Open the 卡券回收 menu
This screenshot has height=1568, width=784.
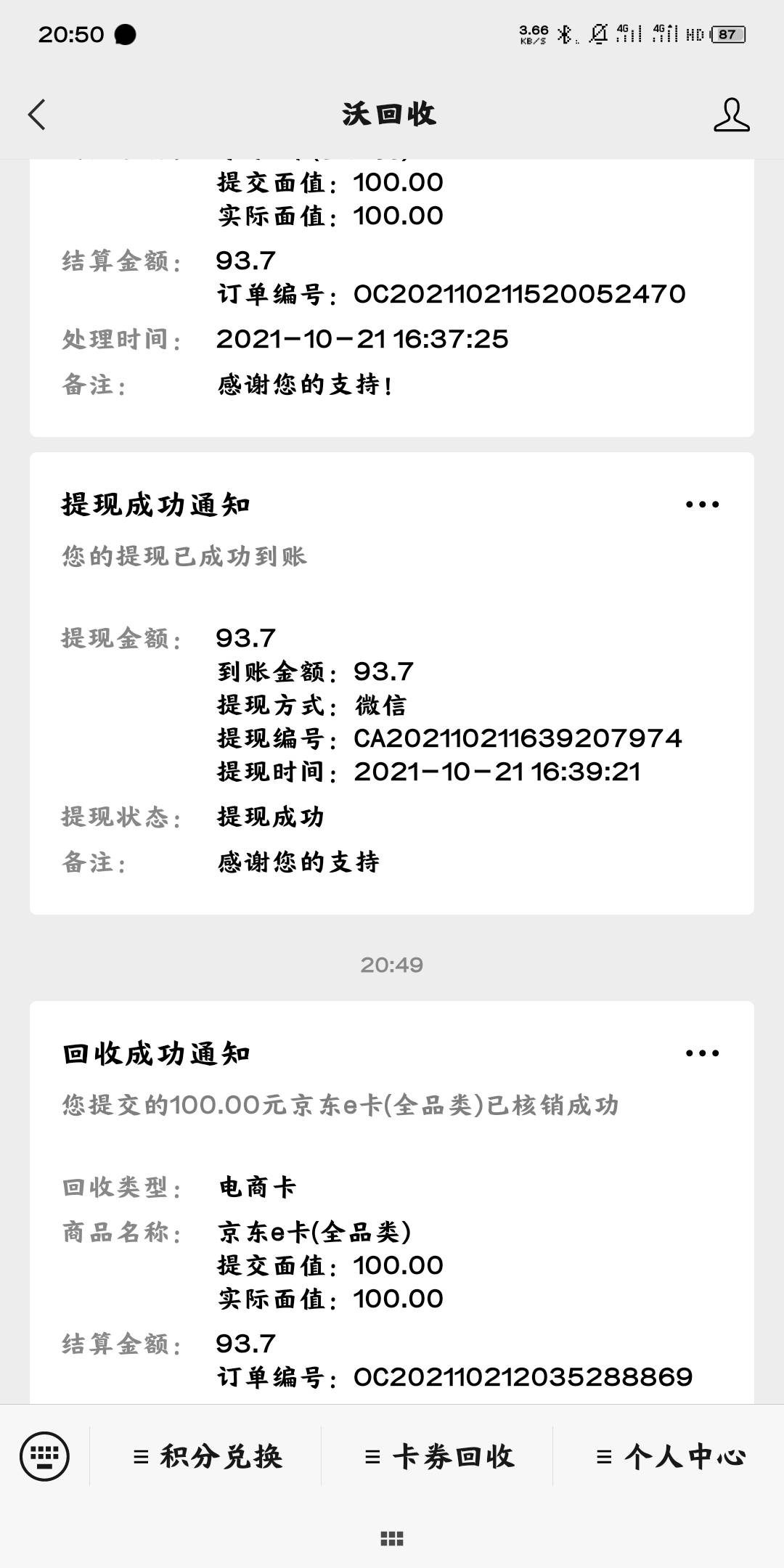point(438,1456)
